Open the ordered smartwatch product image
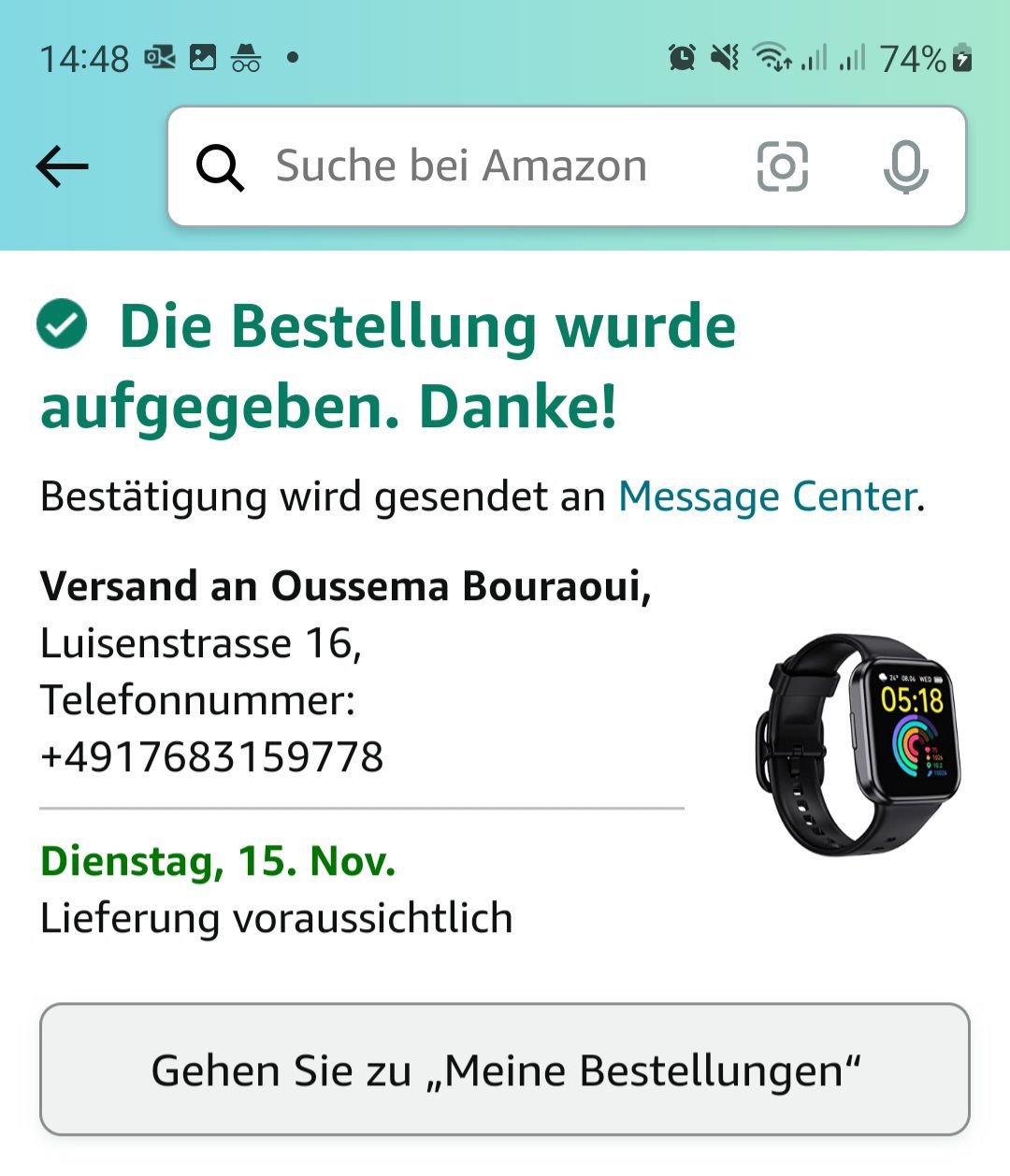This screenshot has height=1176, width=1010. (858, 745)
